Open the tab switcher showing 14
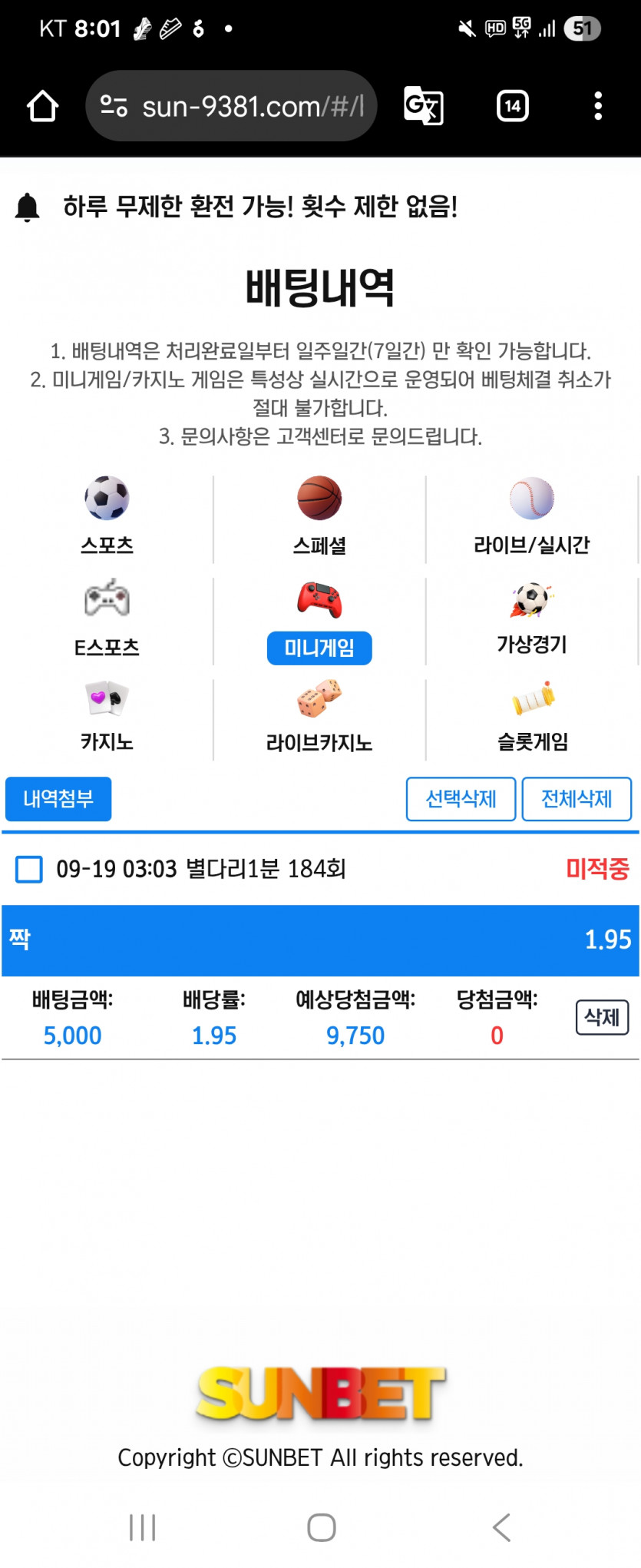The width and height of the screenshot is (641, 1568). [513, 106]
